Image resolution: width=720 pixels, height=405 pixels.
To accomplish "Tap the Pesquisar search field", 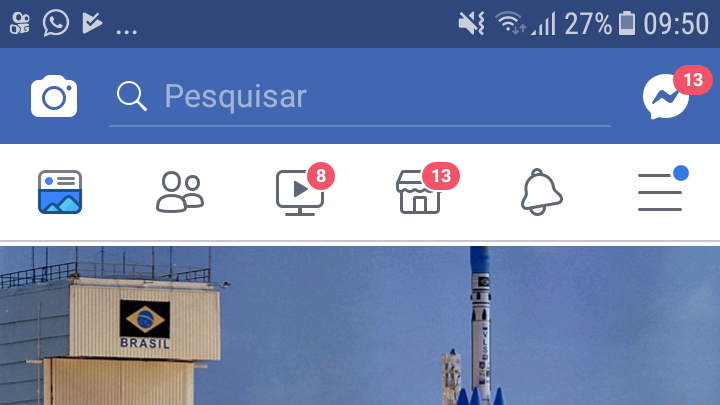I will tap(360, 97).
